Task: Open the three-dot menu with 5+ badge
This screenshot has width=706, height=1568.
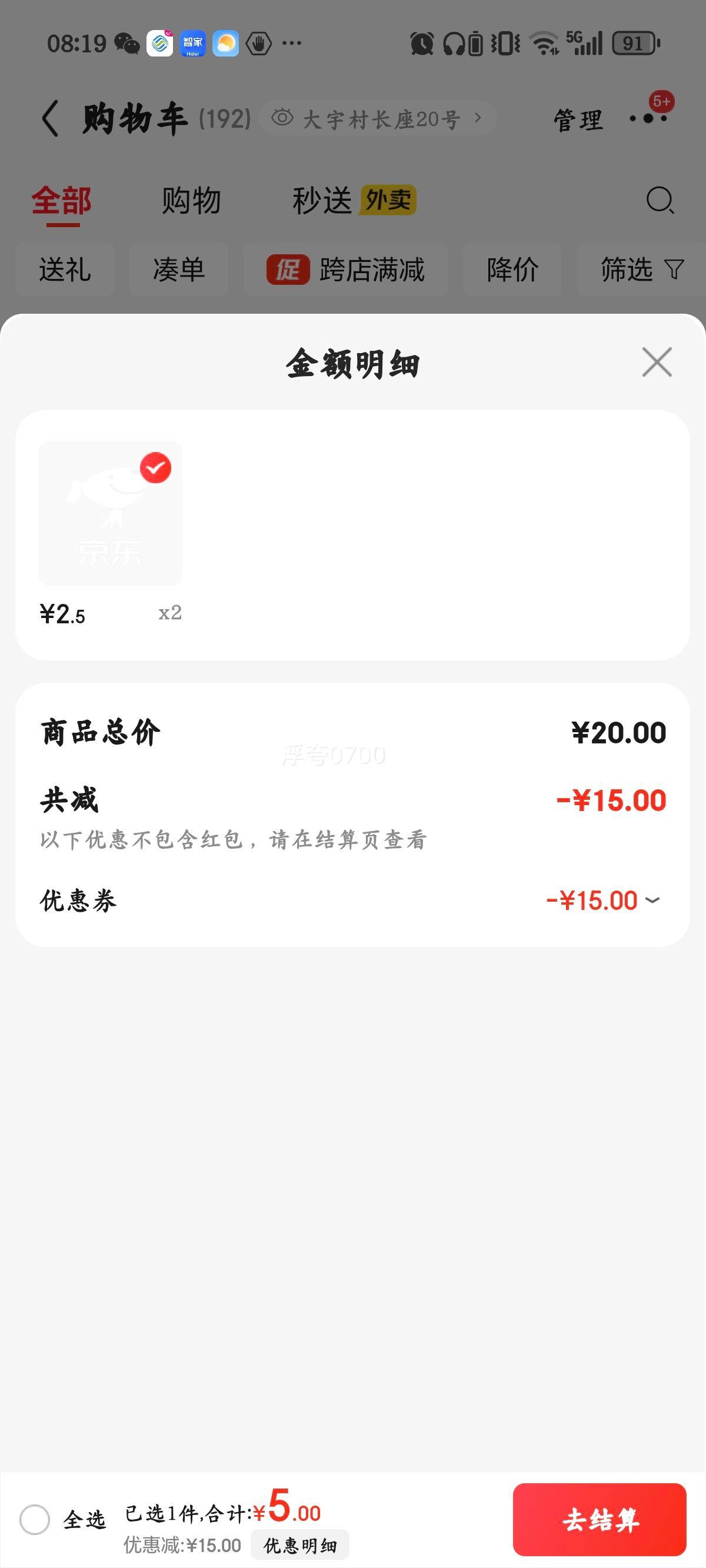Action: [649, 118]
